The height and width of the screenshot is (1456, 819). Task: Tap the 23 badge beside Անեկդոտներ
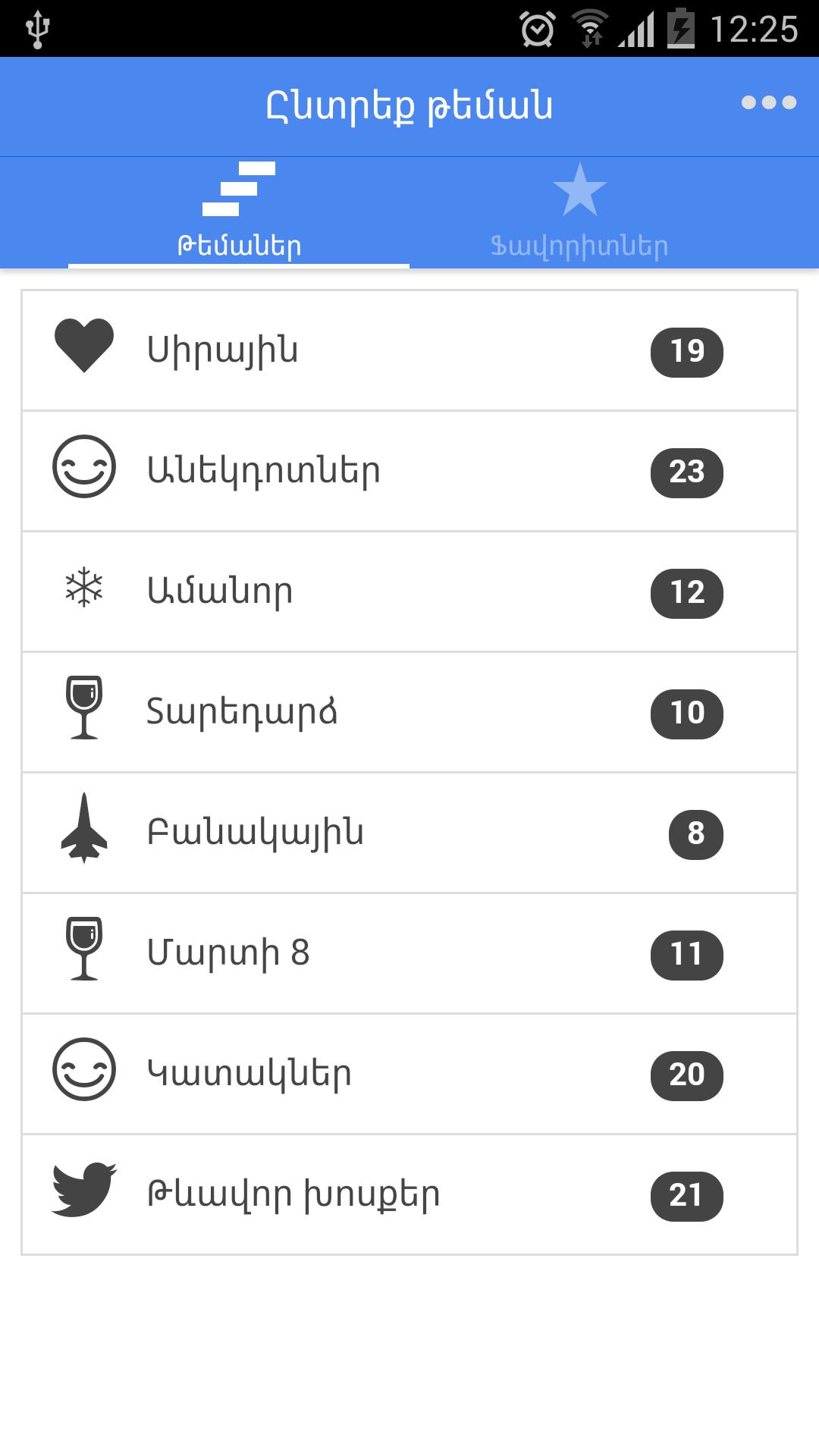pyautogui.click(x=685, y=471)
